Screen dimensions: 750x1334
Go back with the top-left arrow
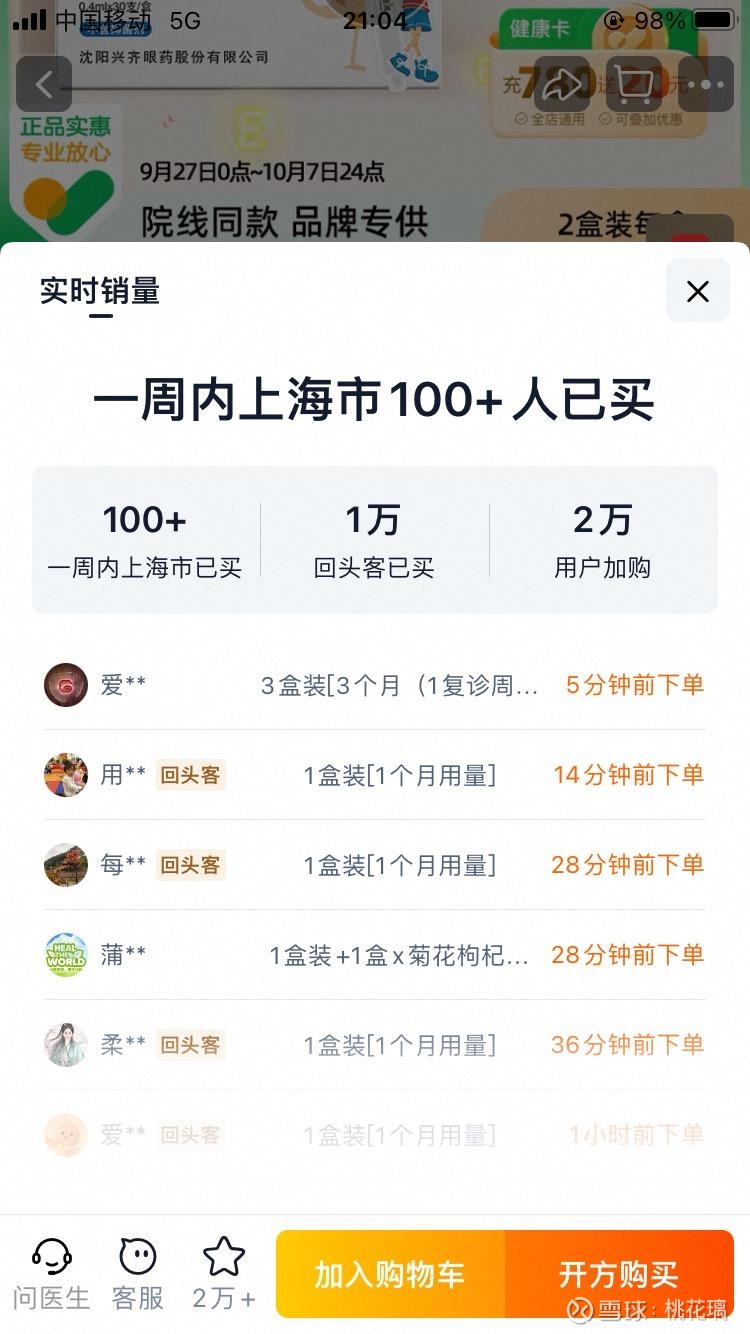pos(44,85)
